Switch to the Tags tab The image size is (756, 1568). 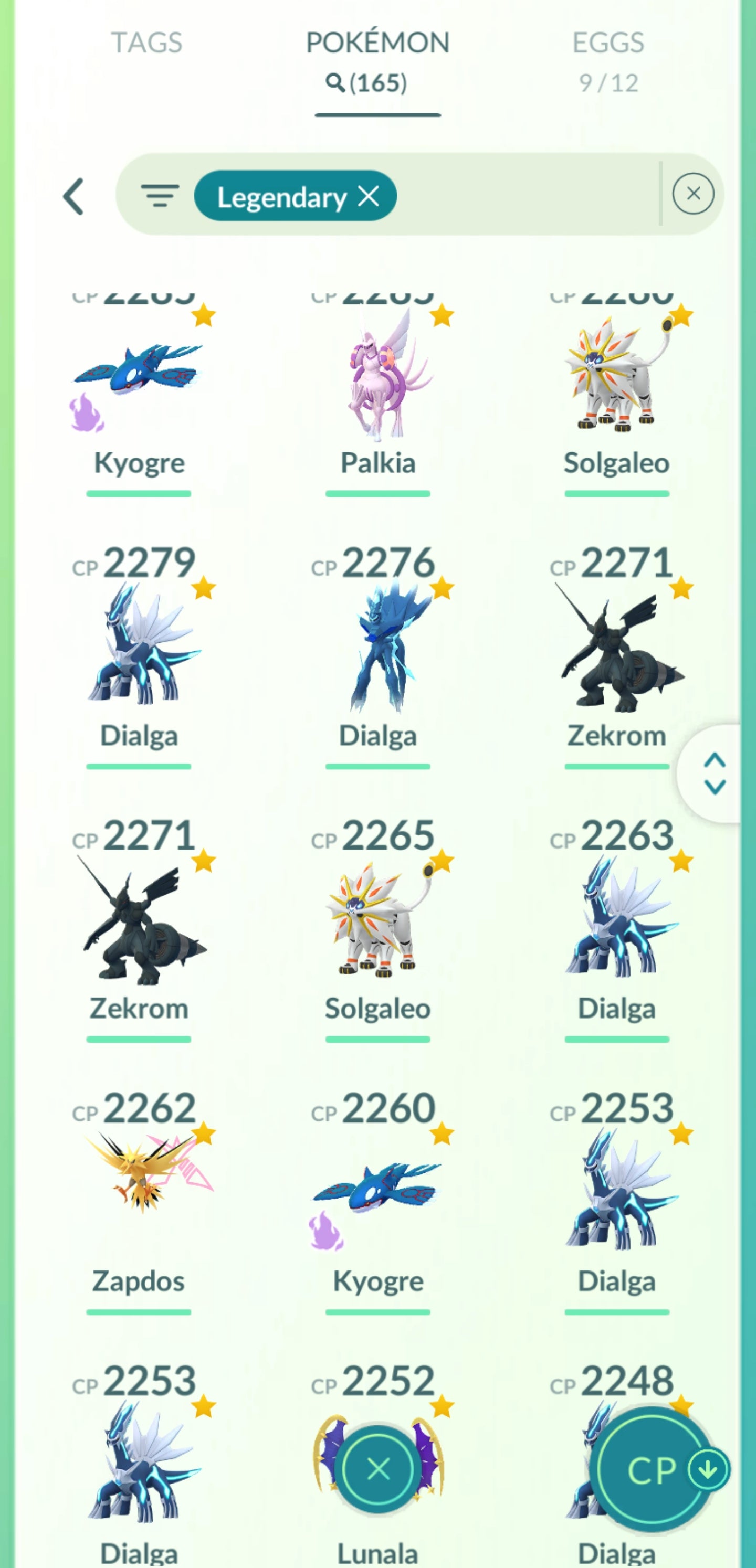click(x=146, y=43)
